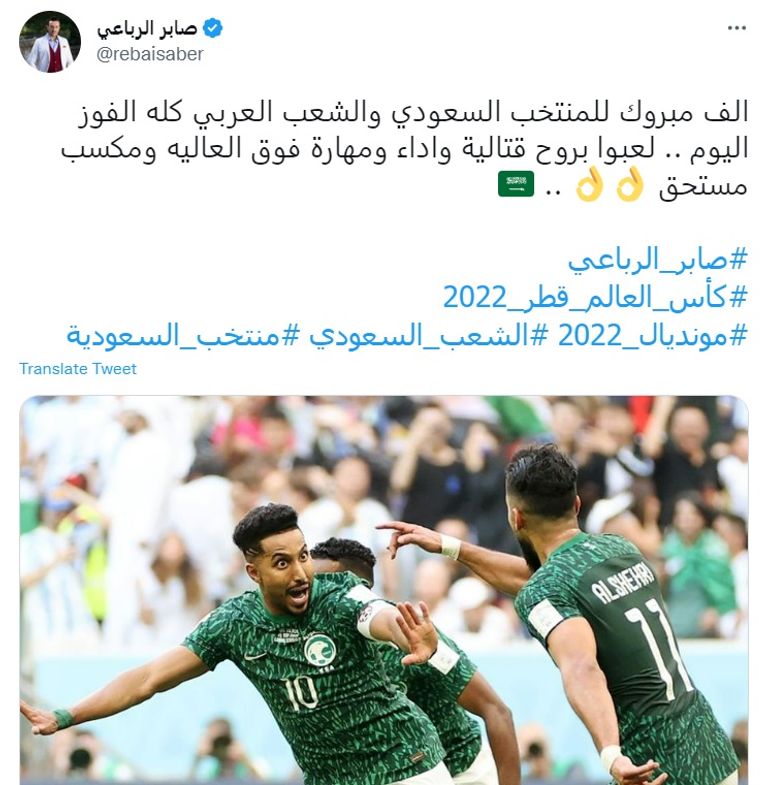Screen dimensions: 768x785
Task: Open hashtag #كأس_العالم_قطر_2022
Action: pyautogui.click(x=595, y=297)
